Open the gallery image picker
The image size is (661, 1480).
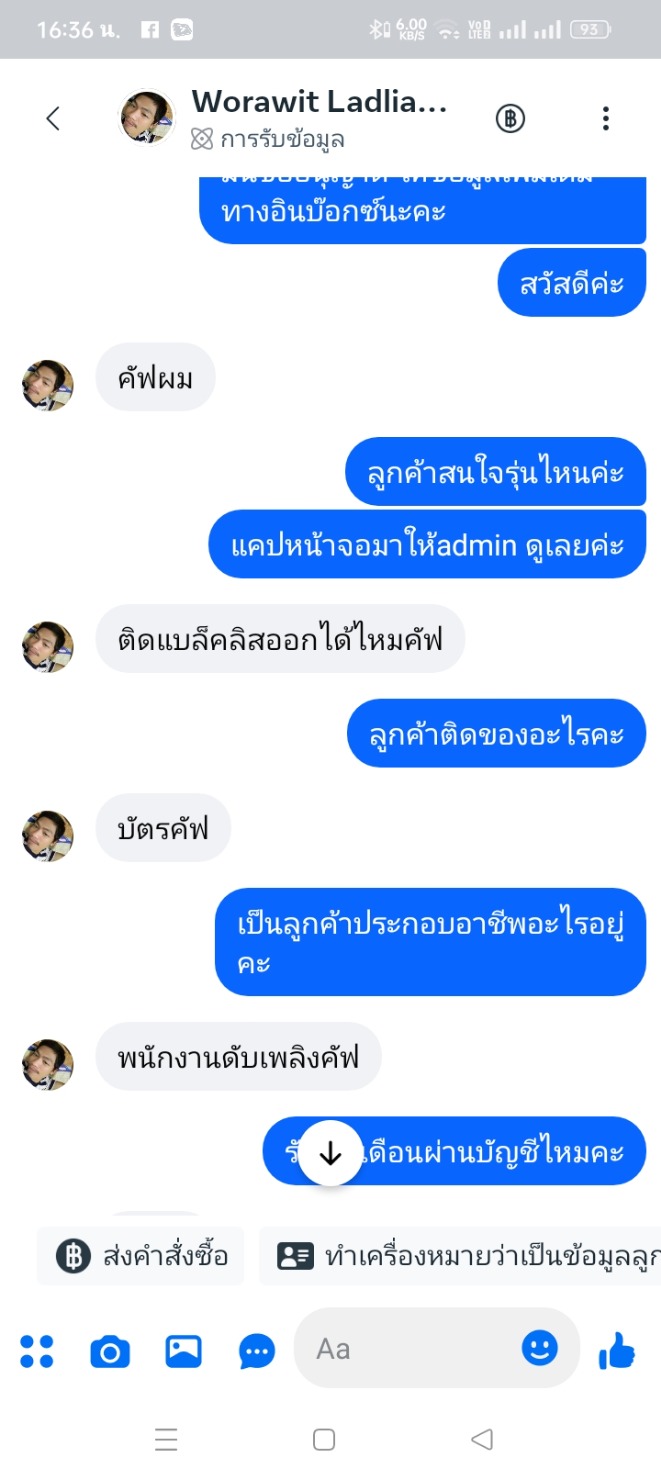coord(184,1351)
